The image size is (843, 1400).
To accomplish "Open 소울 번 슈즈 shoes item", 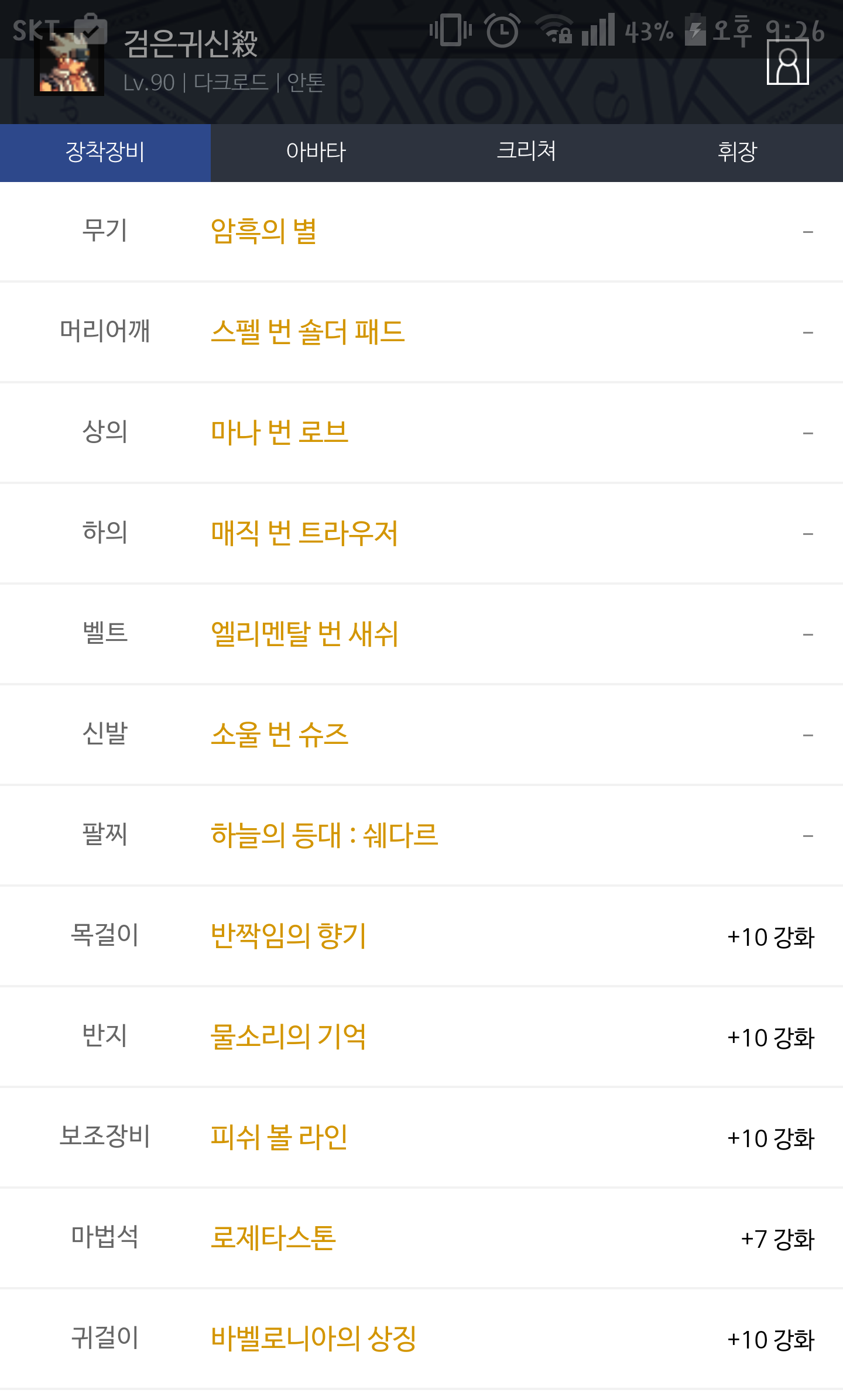I will 280,735.
